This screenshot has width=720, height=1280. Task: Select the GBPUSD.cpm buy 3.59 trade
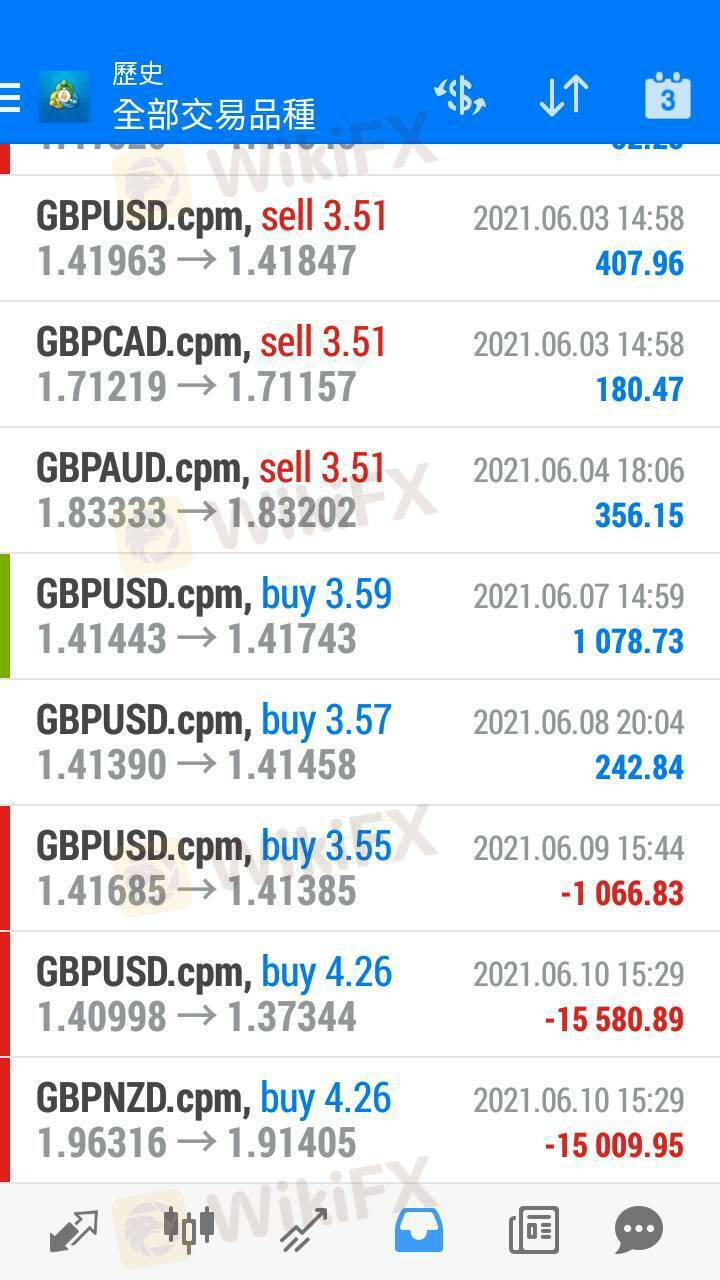pos(360,616)
